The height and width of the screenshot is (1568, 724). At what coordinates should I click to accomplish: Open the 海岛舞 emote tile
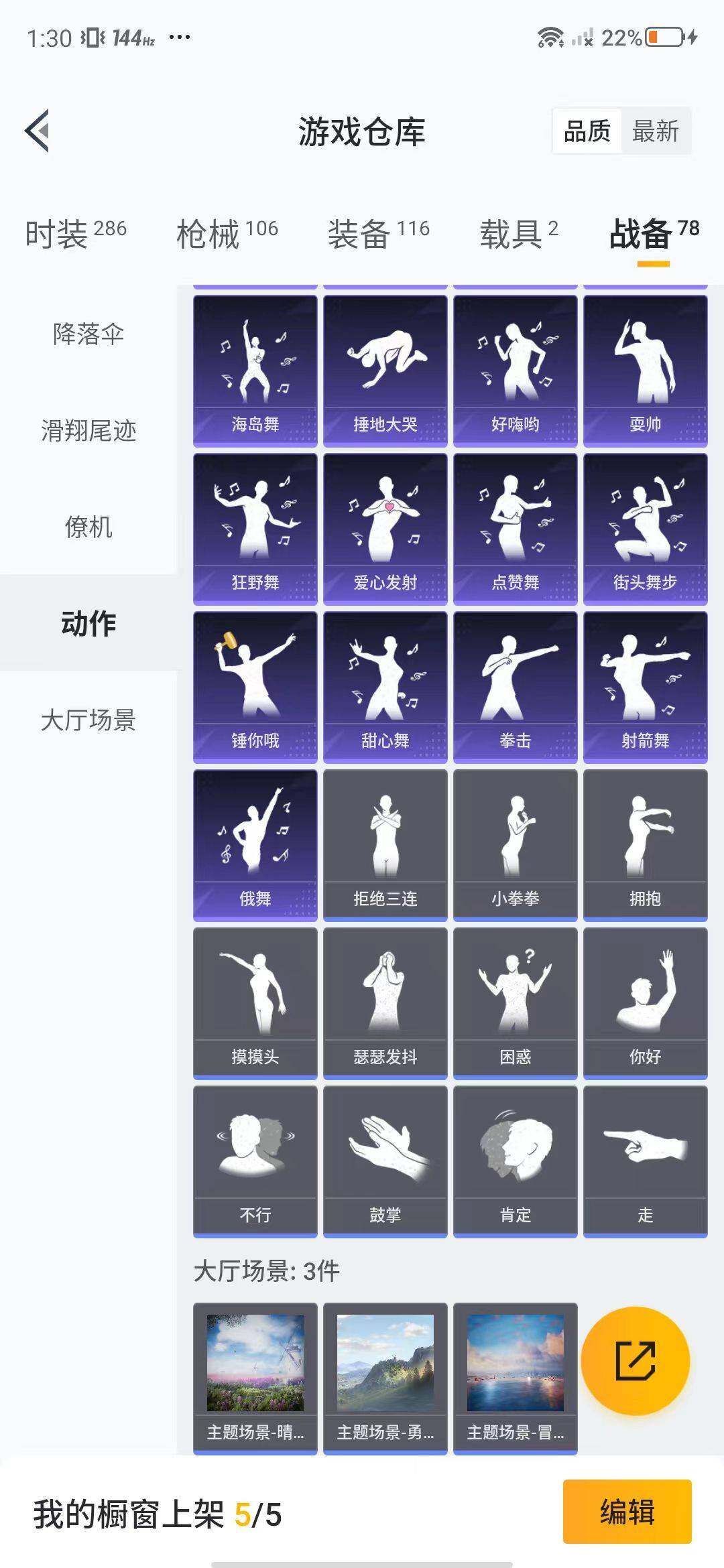click(x=255, y=371)
